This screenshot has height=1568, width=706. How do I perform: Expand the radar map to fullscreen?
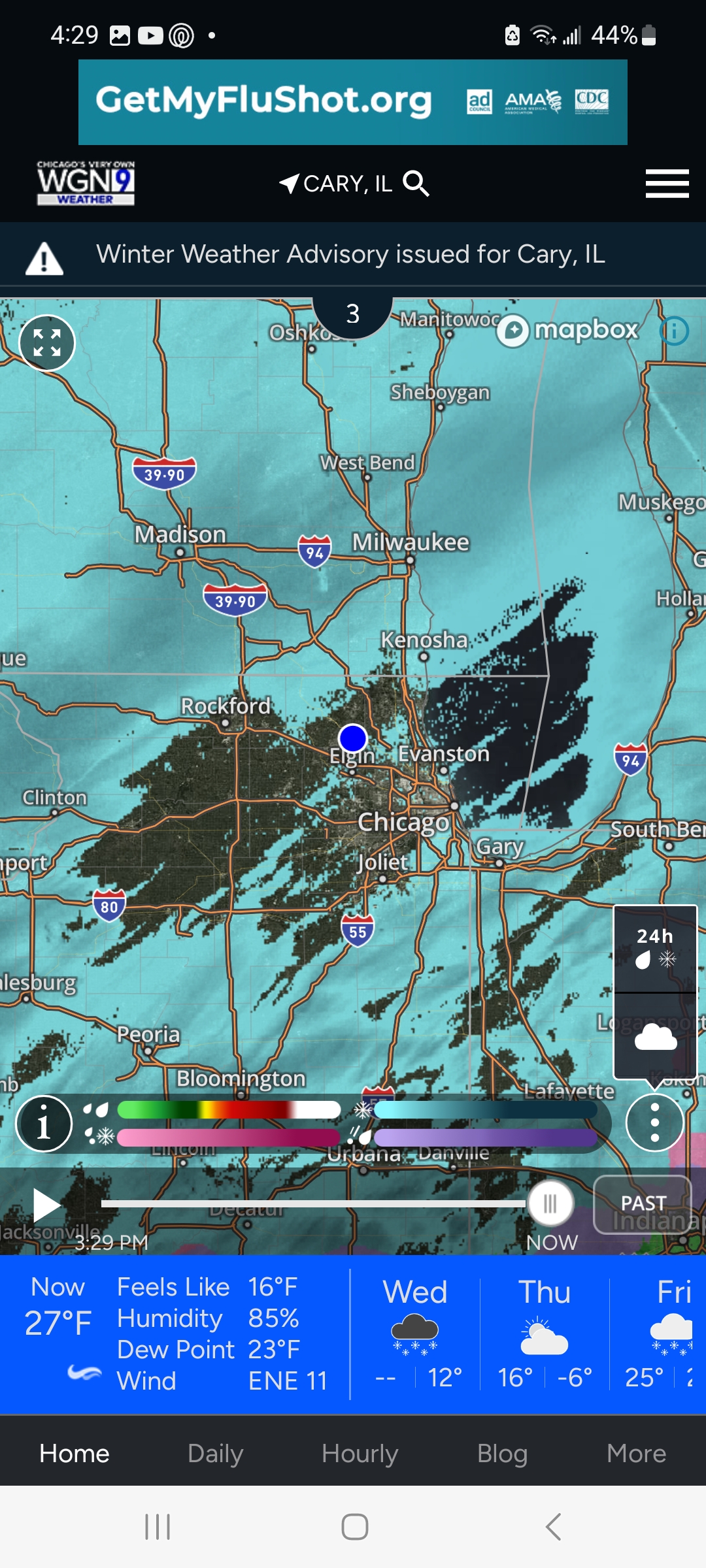pos(47,343)
